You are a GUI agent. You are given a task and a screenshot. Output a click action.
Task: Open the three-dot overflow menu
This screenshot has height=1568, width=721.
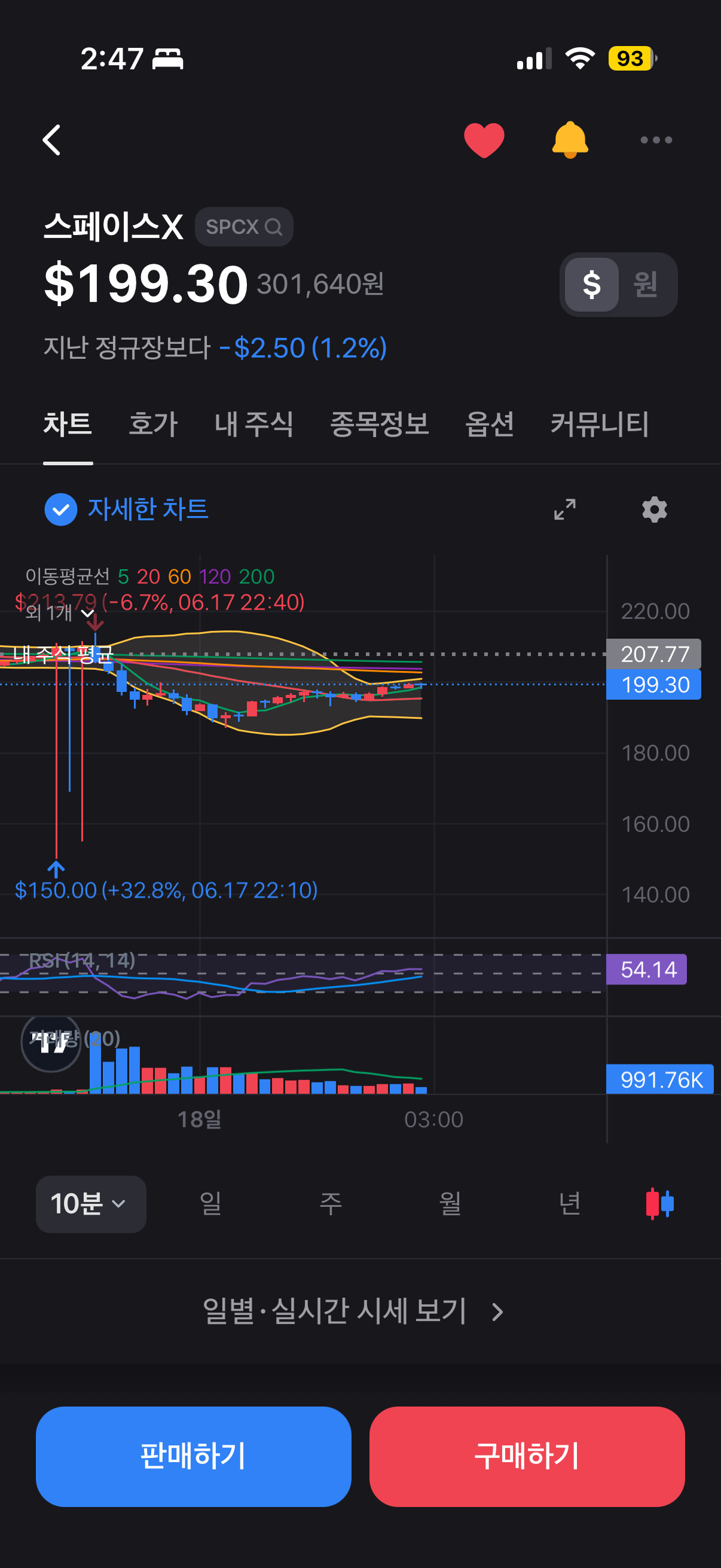click(x=656, y=140)
